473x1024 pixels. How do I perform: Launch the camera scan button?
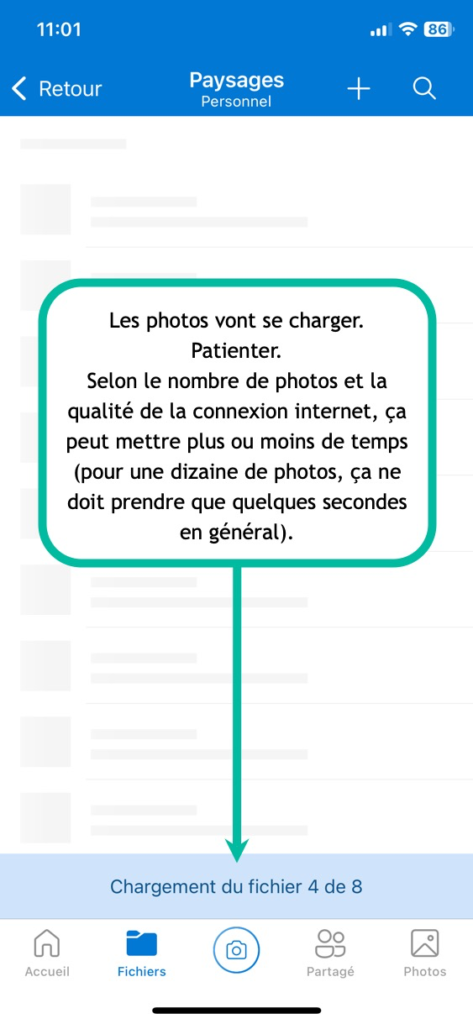click(x=236, y=949)
